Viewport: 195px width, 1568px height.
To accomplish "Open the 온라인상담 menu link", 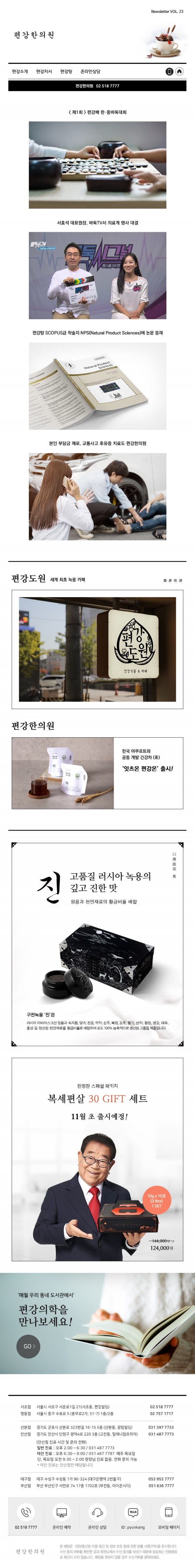I will (90, 71).
